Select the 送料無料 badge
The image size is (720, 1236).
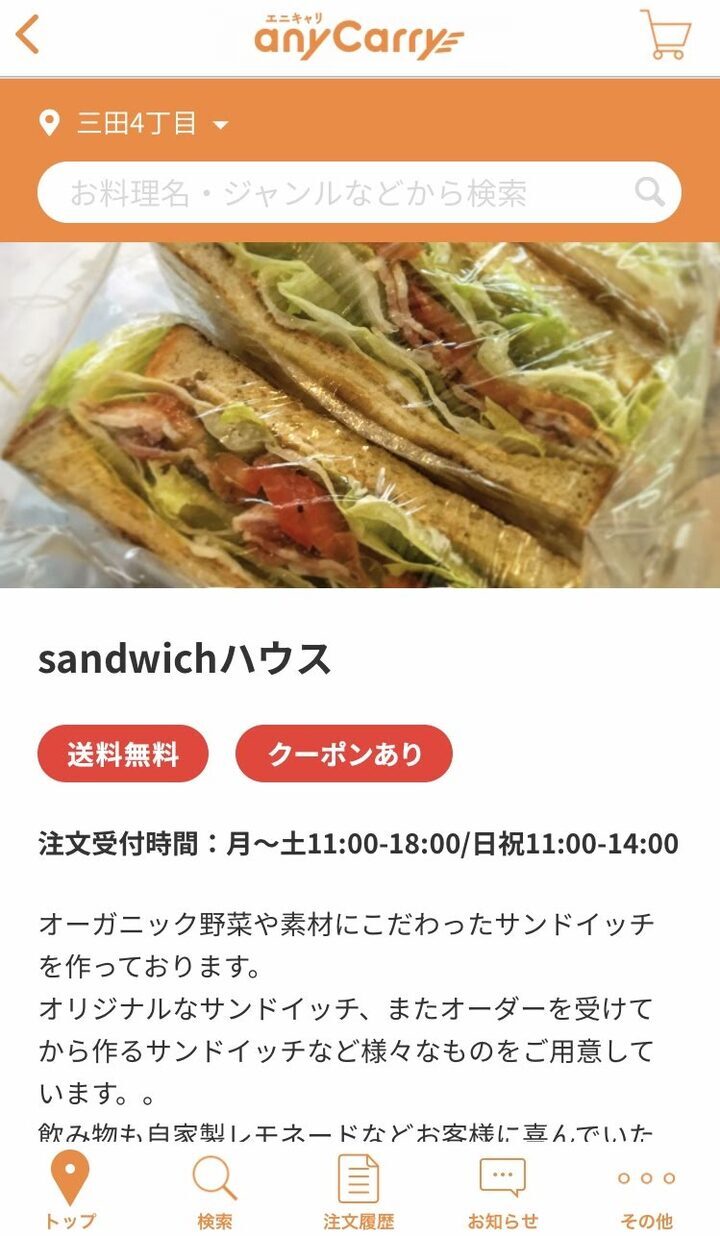[123, 754]
